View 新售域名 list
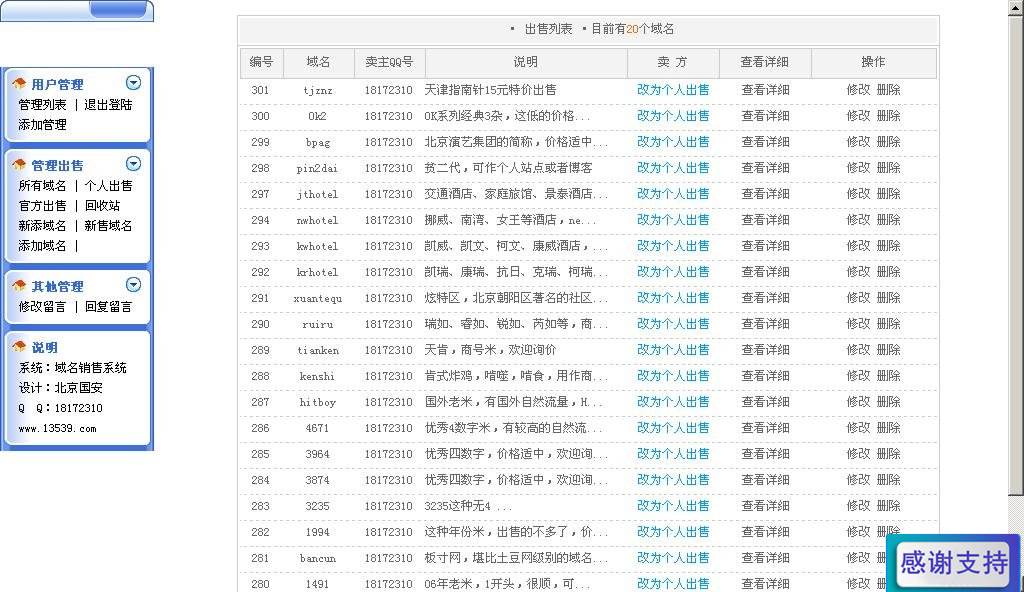 tap(108, 226)
